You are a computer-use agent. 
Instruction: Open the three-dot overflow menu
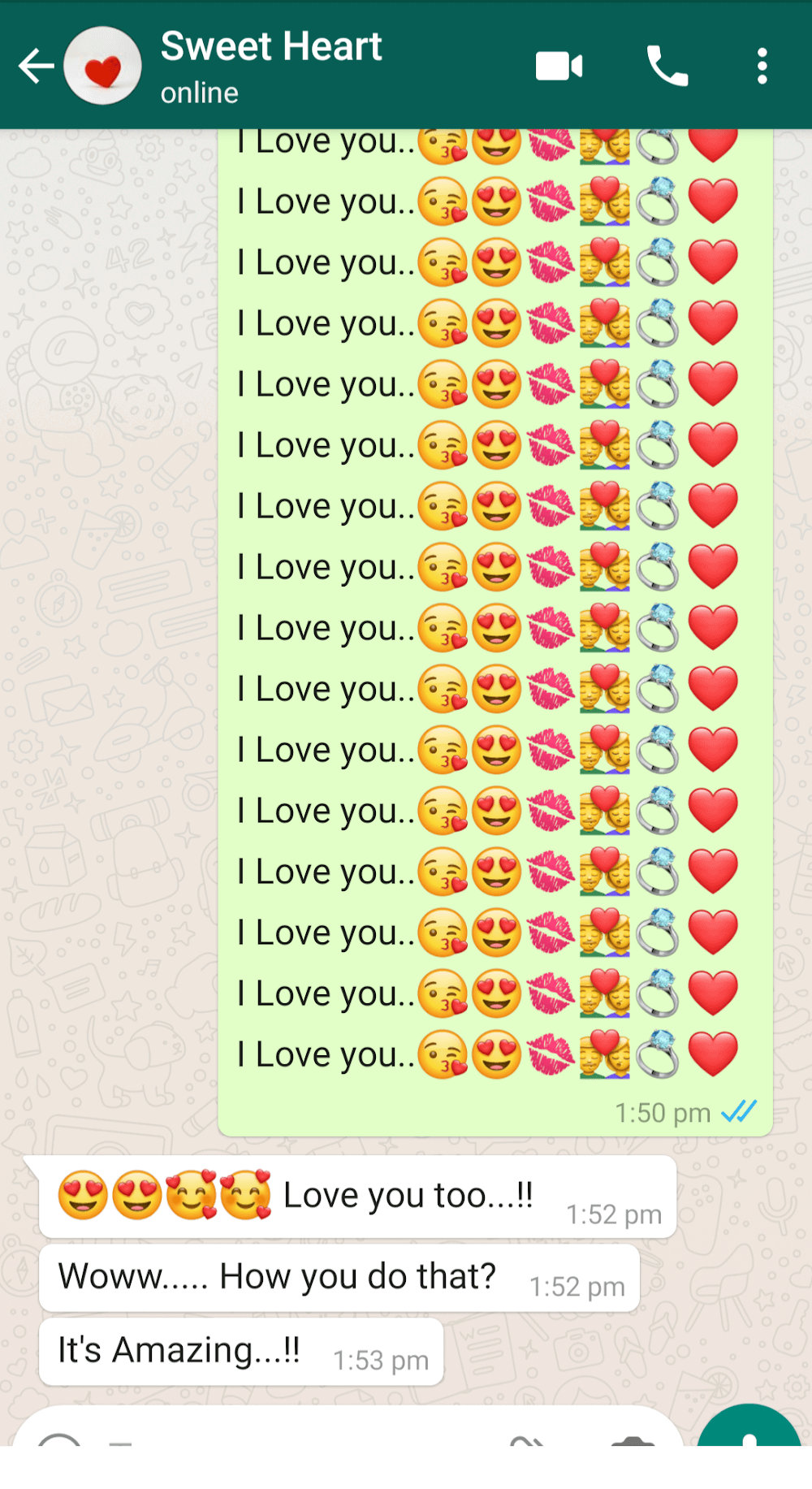pos(762,67)
